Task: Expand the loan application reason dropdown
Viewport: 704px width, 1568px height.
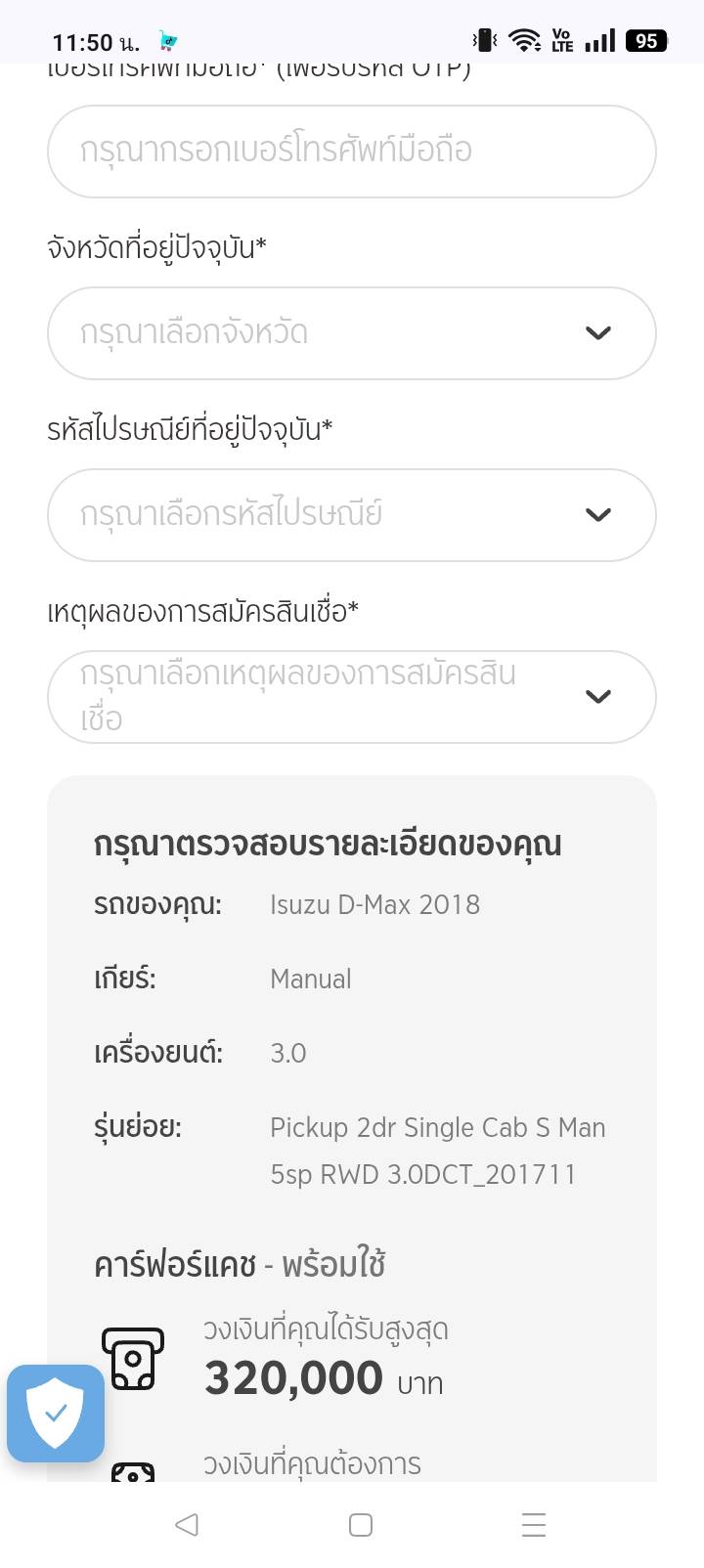Action: click(x=351, y=697)
